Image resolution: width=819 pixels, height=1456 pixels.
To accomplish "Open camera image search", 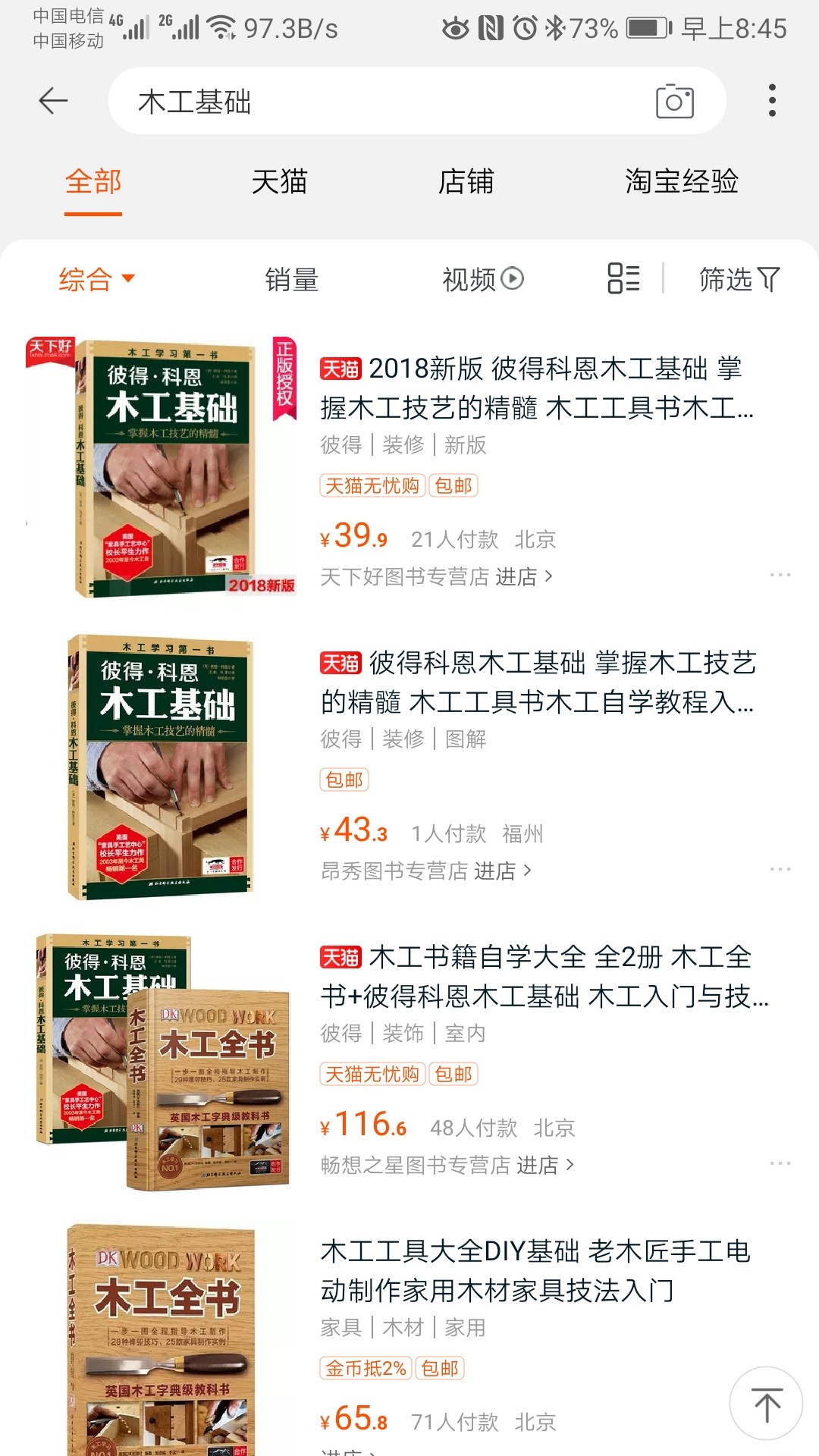I will click(x=674, y=101).
